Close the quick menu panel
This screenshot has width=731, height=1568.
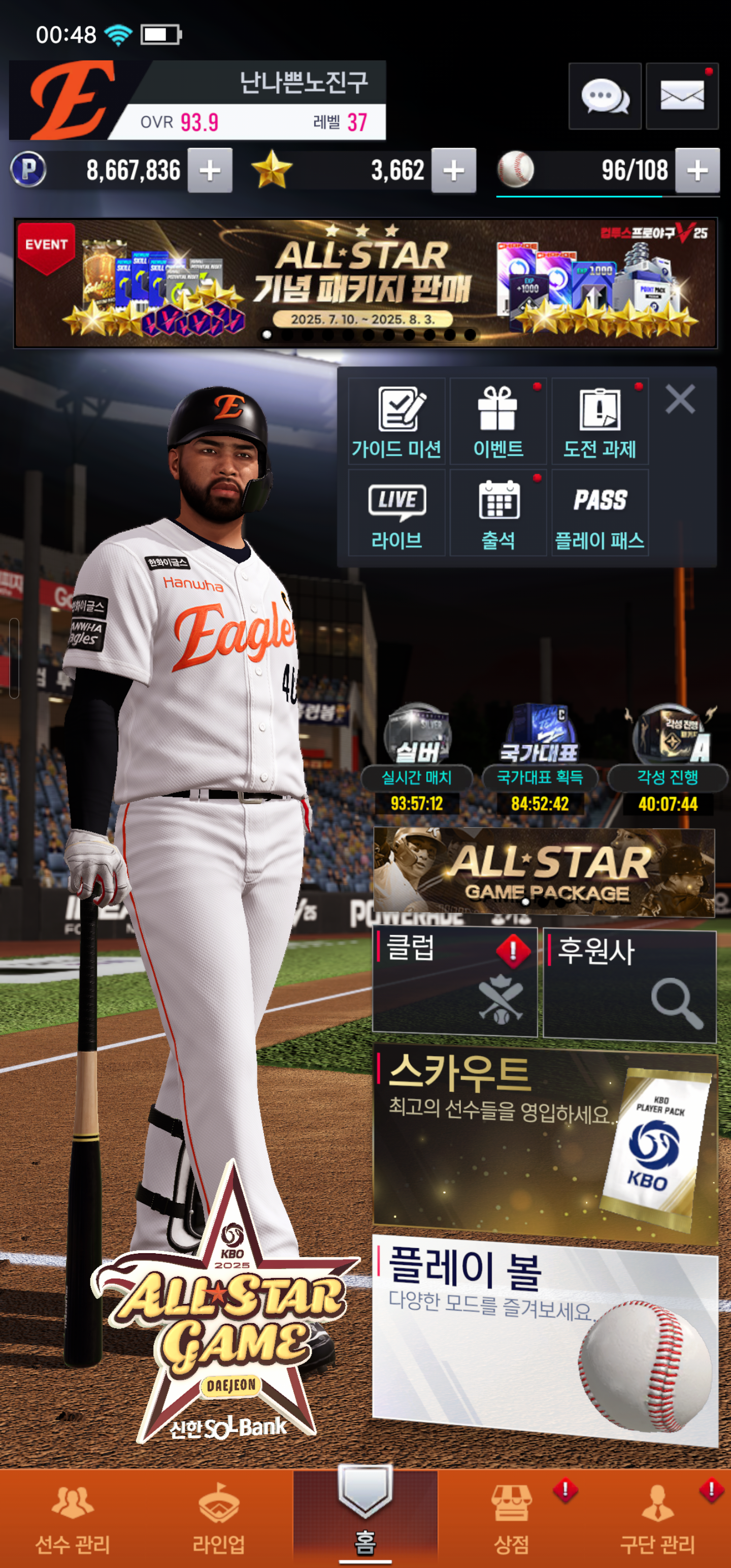click(680, 399)
